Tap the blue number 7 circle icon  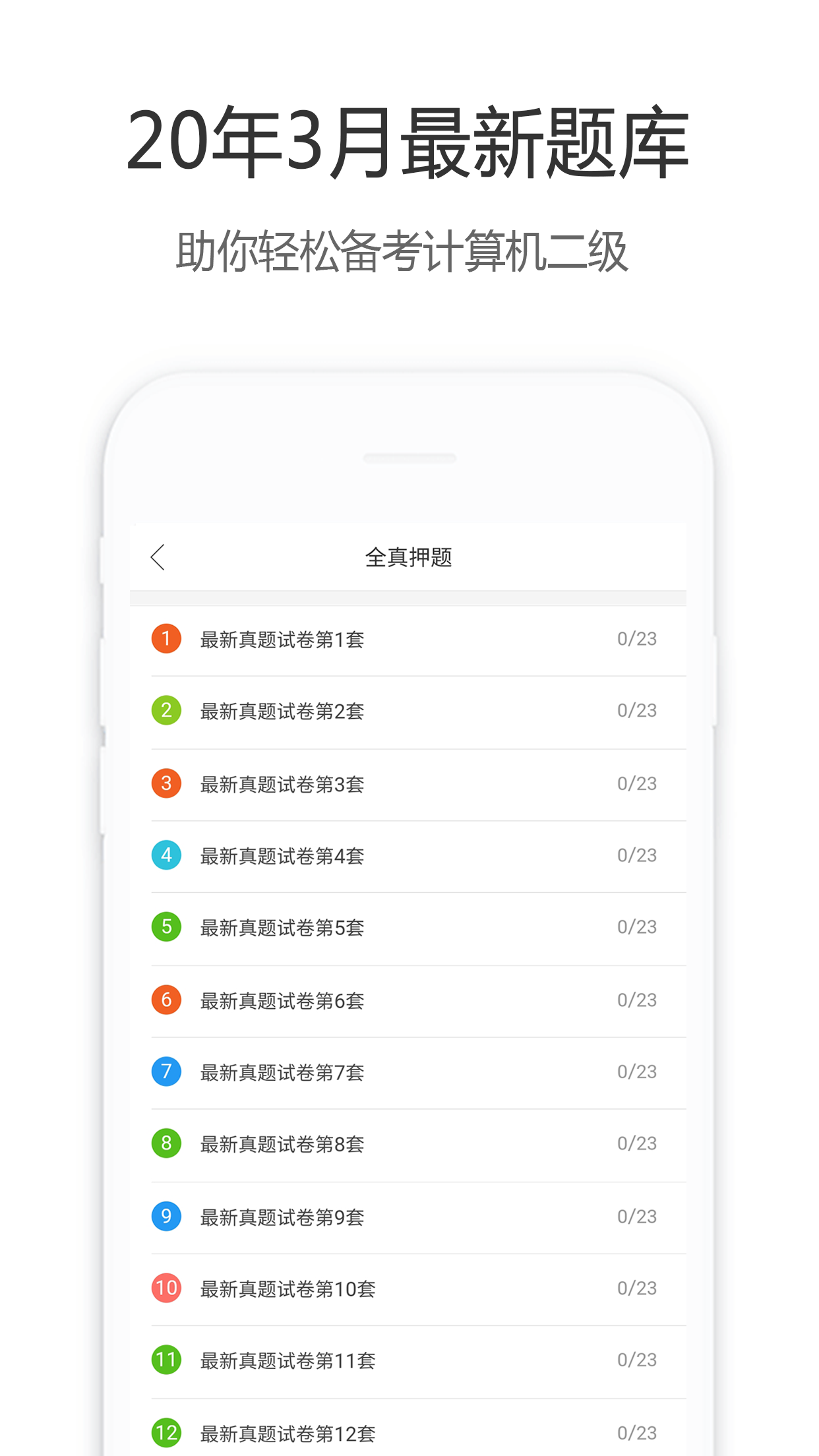click(x=166, y=1072)
